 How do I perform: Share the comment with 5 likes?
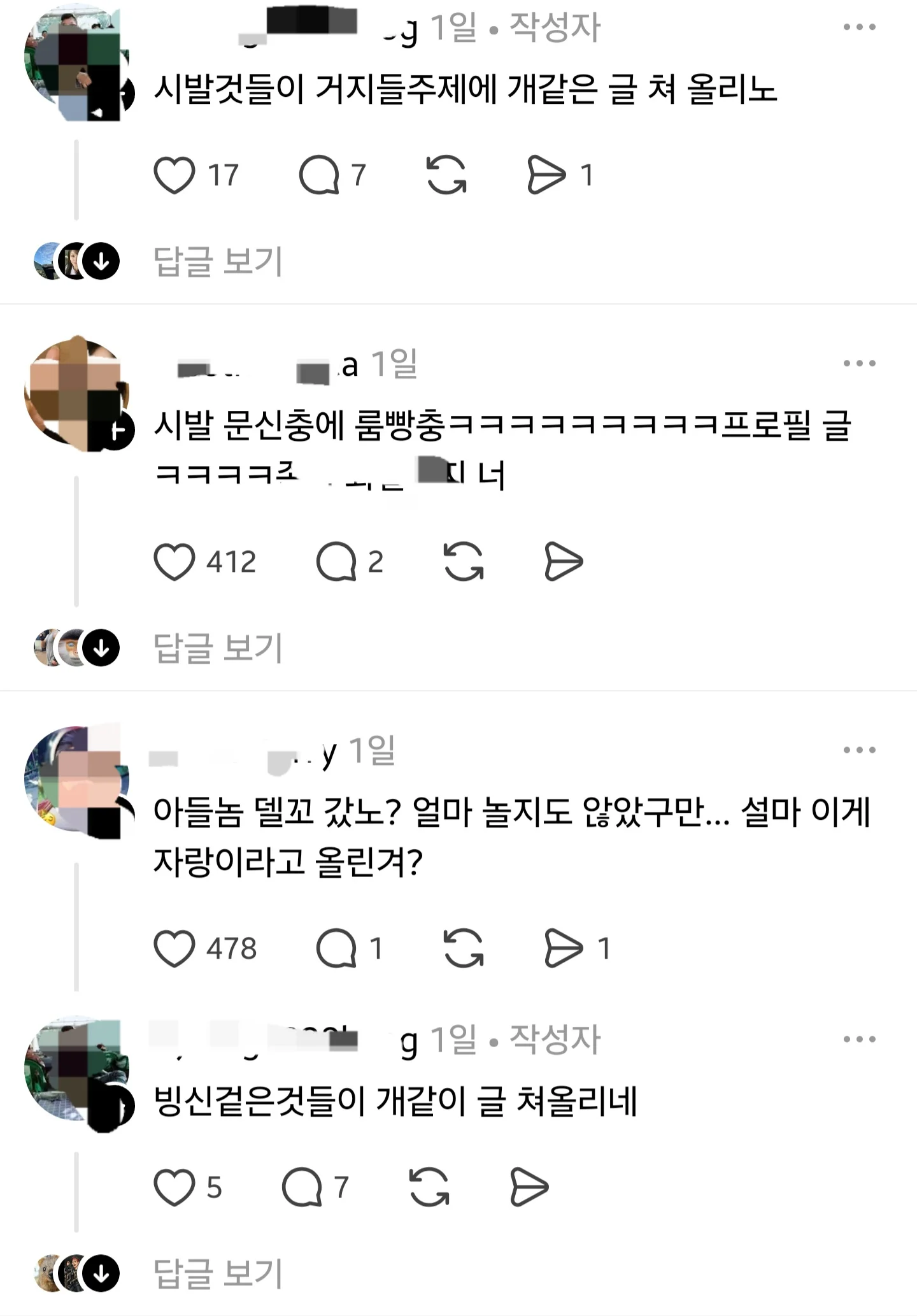(x=529, y=1187)
